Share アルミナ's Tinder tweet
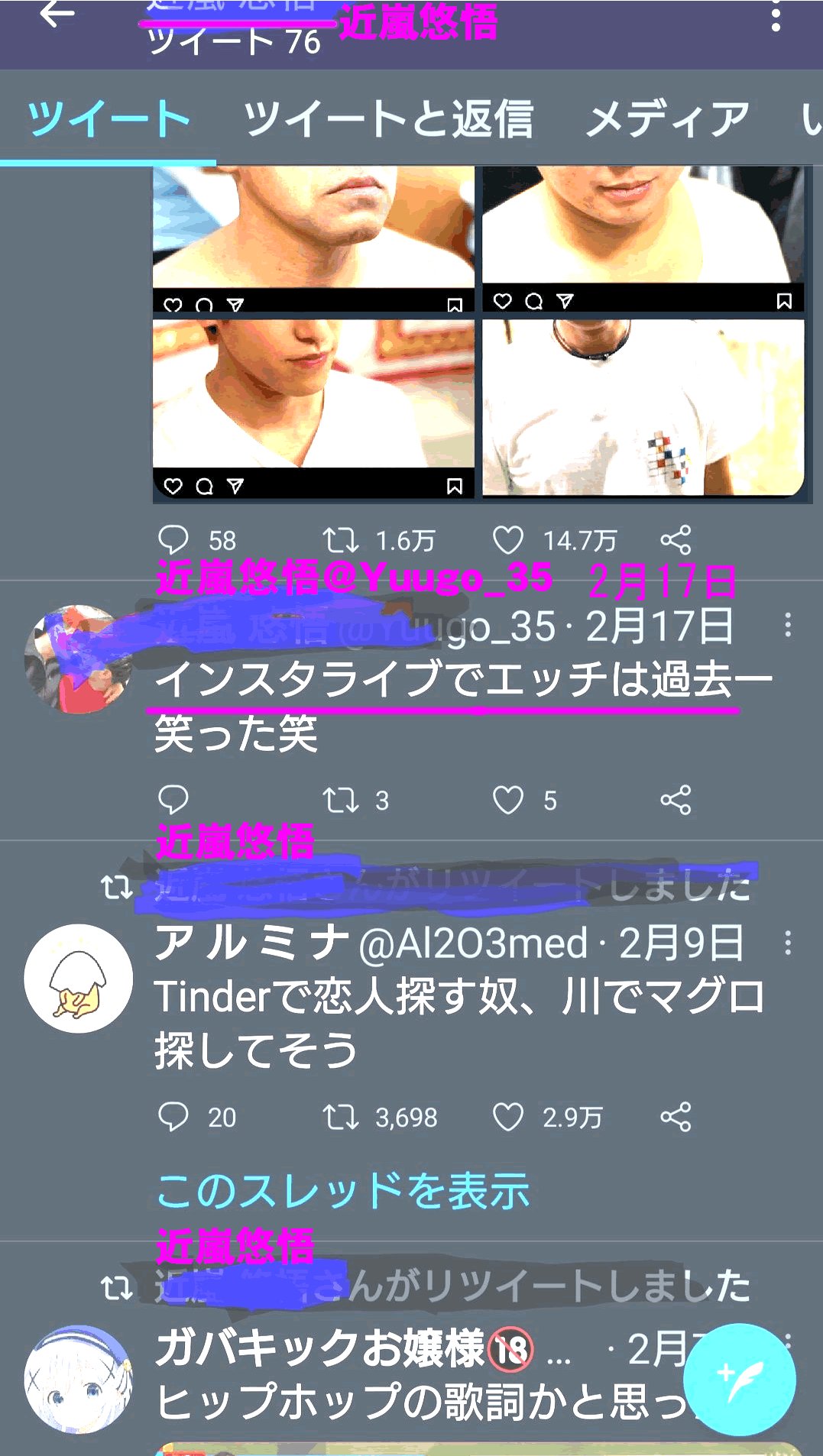Image resolution: width=823 pixels, height=1456 pixels. [676, 1117]
